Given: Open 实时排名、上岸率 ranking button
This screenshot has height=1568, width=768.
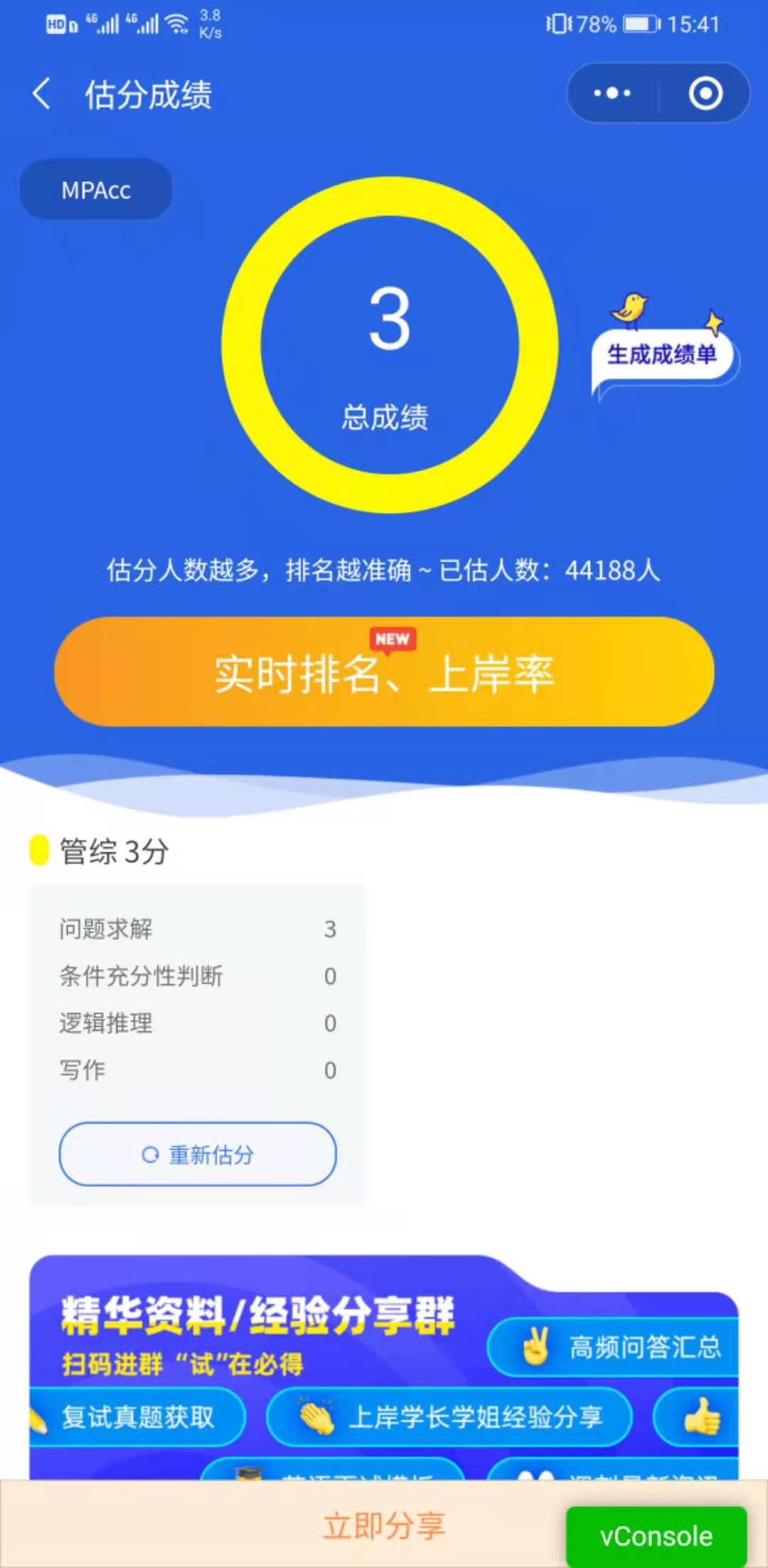Looking at the screenshot, I should point(384,672).
